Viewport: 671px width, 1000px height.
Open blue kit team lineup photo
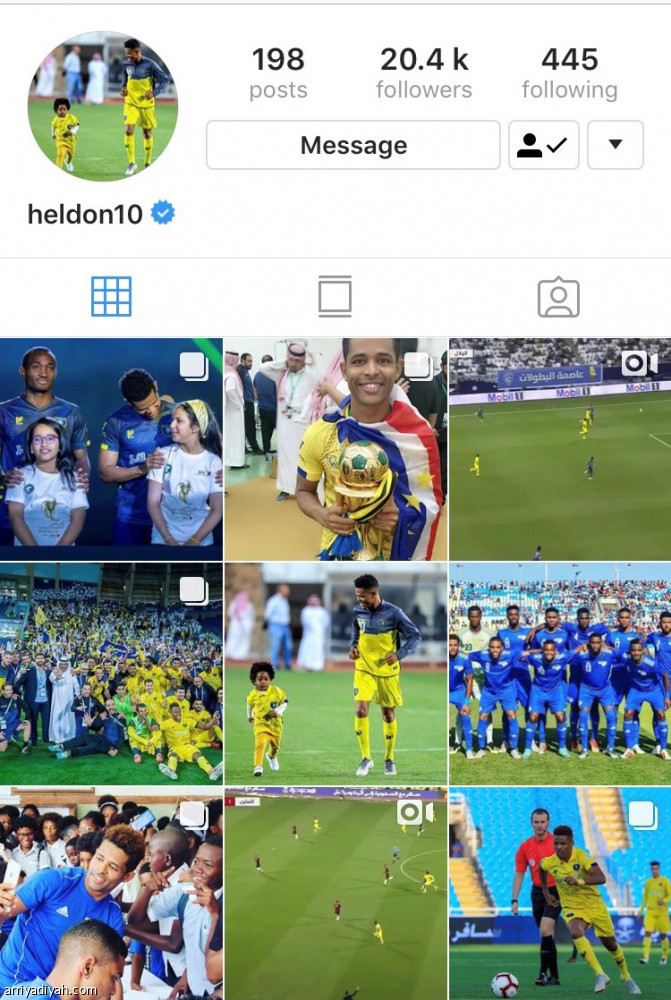pyautogui.click(x=559, y=673)
